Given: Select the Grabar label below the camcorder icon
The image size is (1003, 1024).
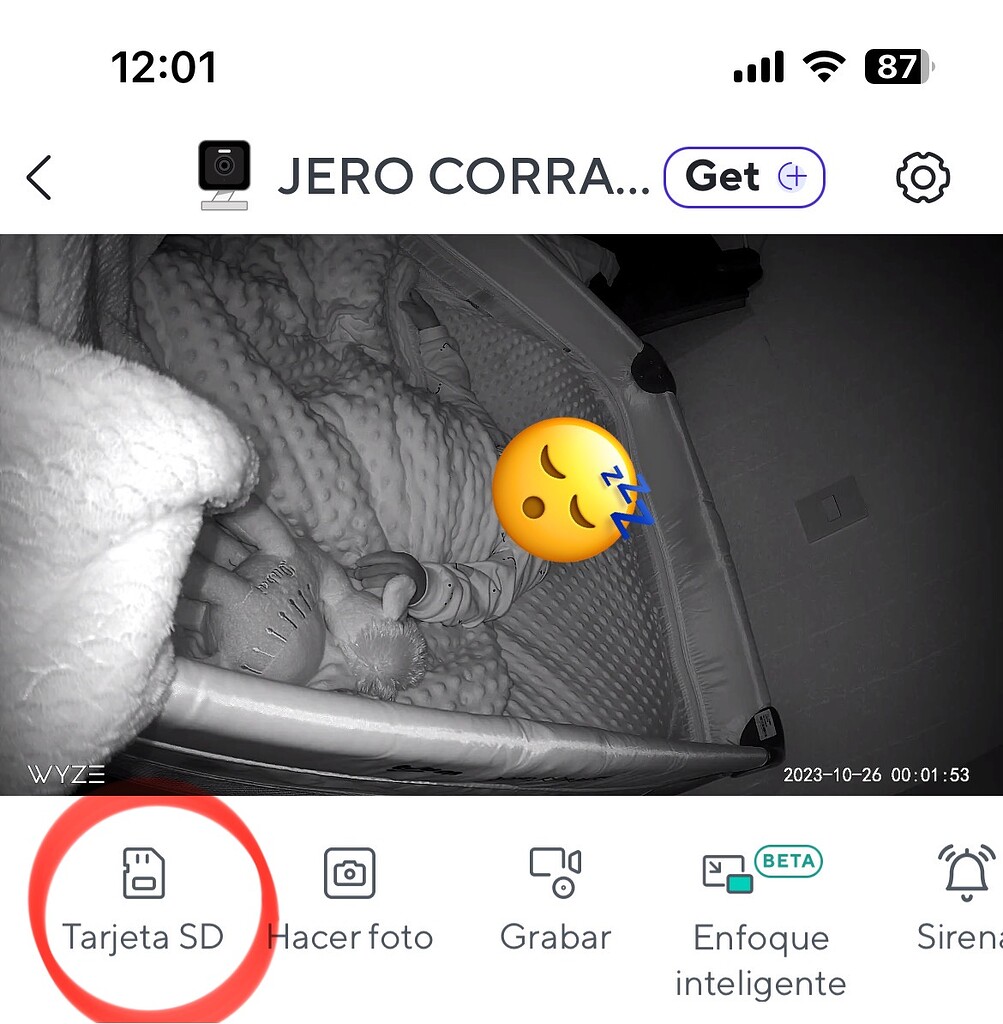Looking at the screenshot, I should tap(554, 937).
